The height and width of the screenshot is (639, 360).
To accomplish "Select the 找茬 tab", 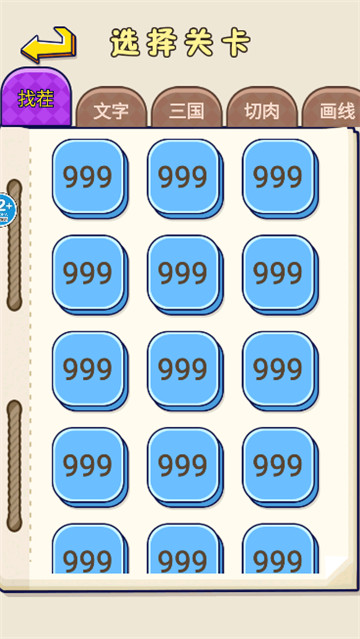I will (36, 98).
